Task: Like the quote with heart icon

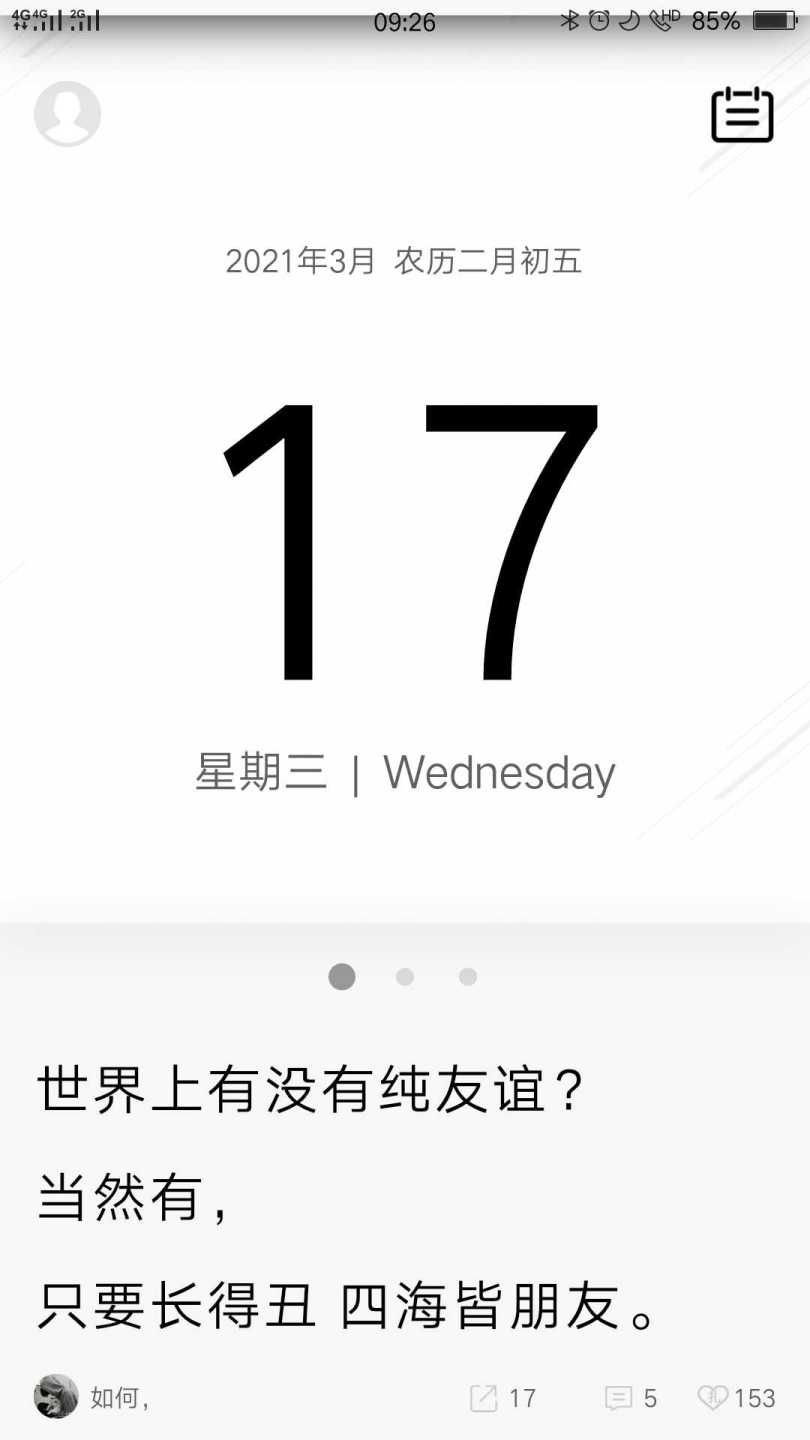Action: [x=712, y=1398]
